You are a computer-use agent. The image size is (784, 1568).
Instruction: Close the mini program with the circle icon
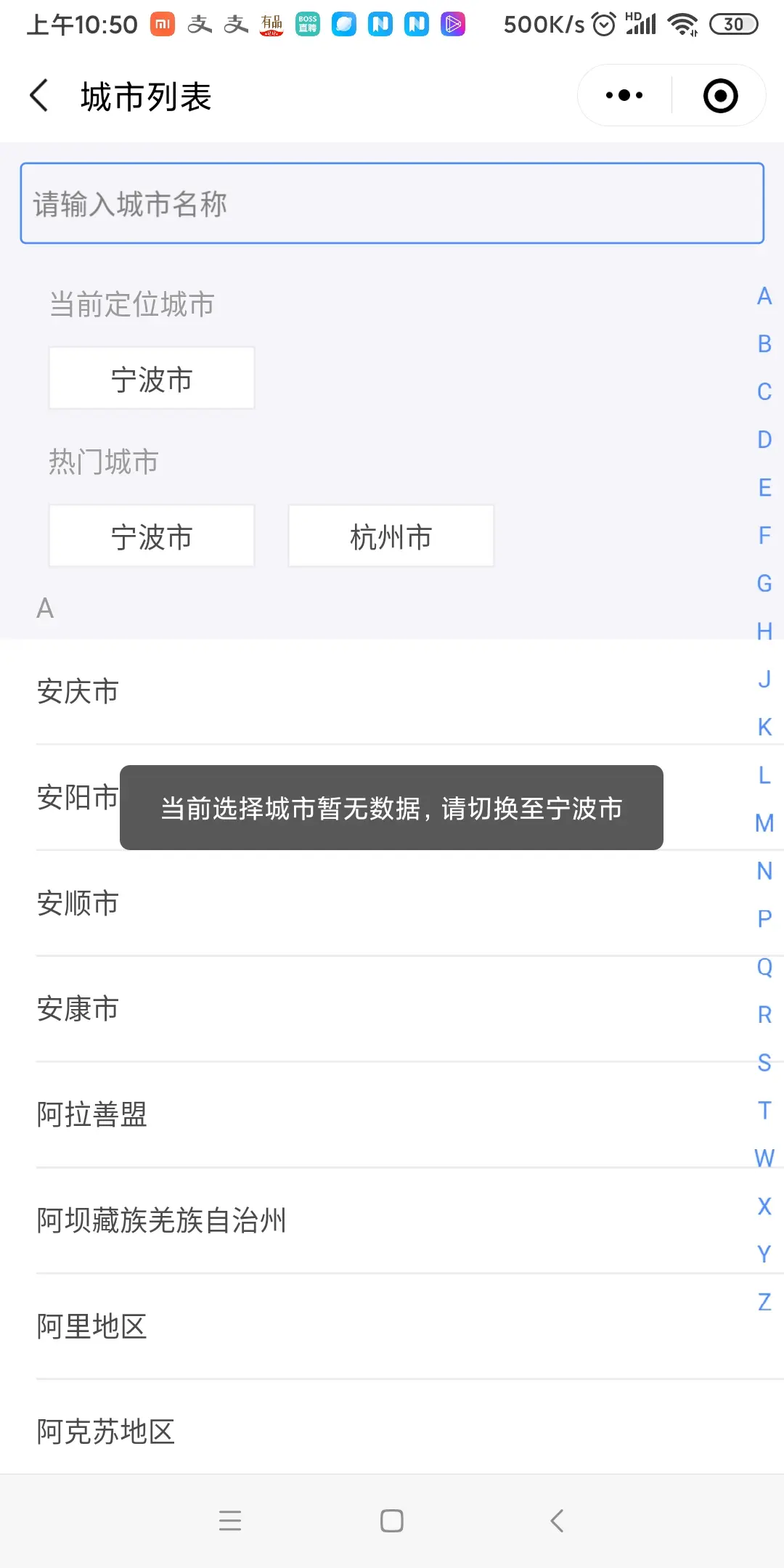(x=720, y=96)
